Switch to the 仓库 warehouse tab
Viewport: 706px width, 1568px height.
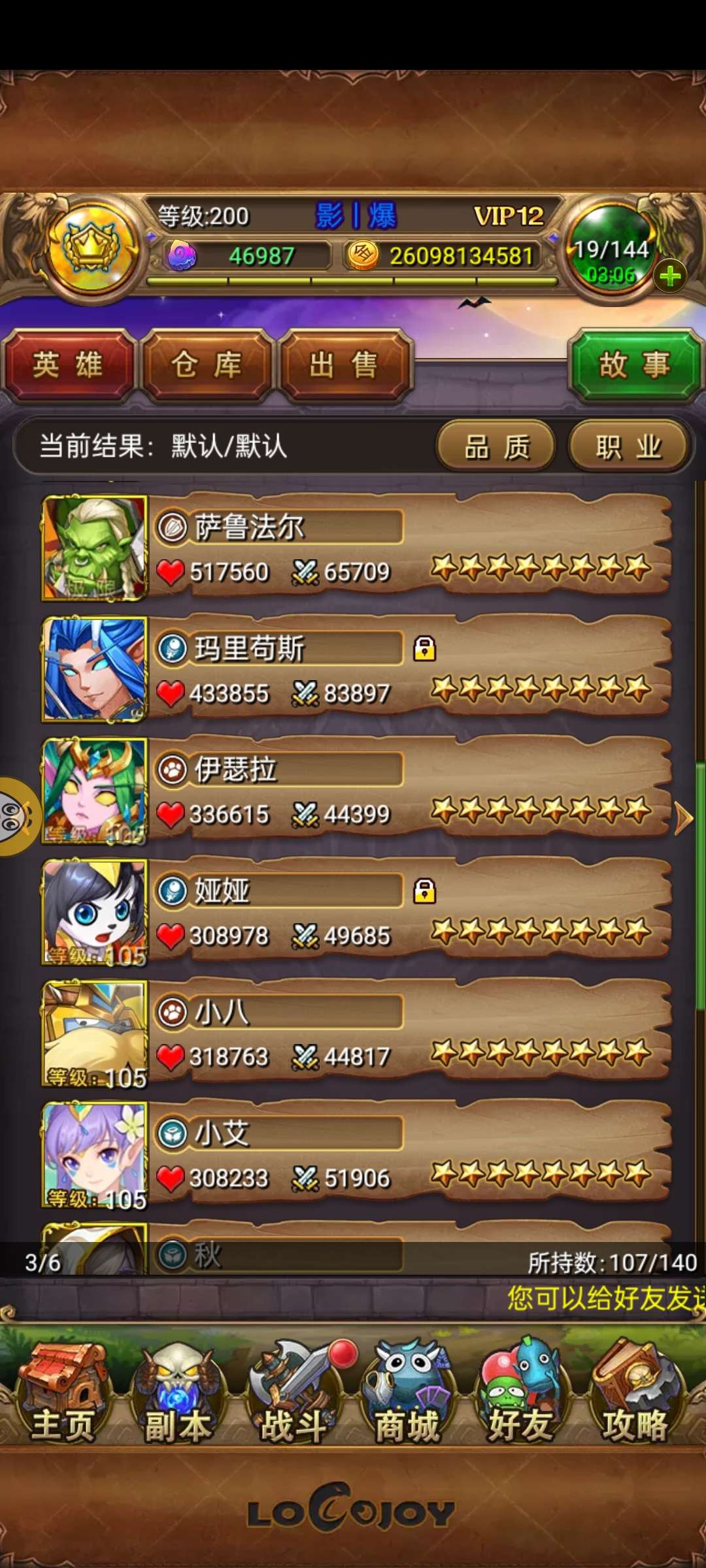pyautogui.click(x=207, y=365)
